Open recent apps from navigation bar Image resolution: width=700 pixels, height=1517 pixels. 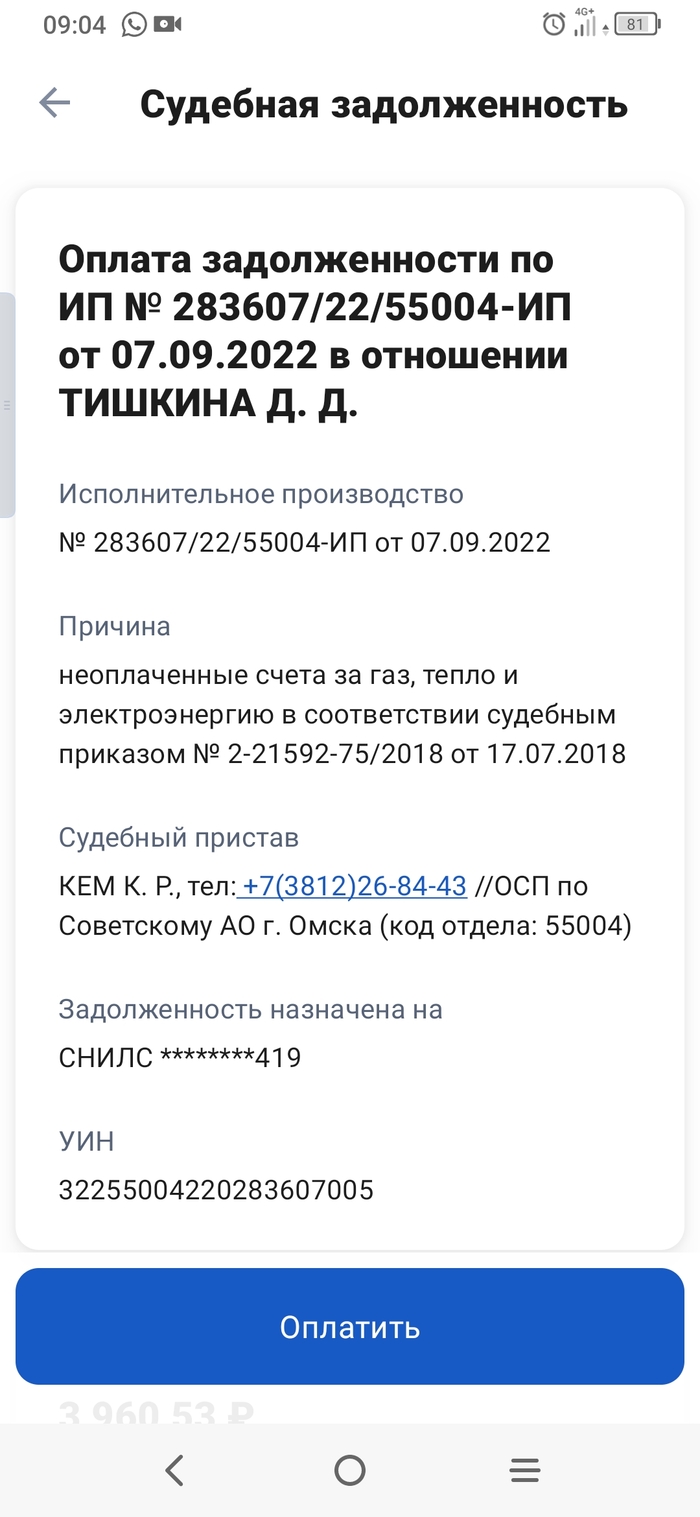click(524, 1470)
